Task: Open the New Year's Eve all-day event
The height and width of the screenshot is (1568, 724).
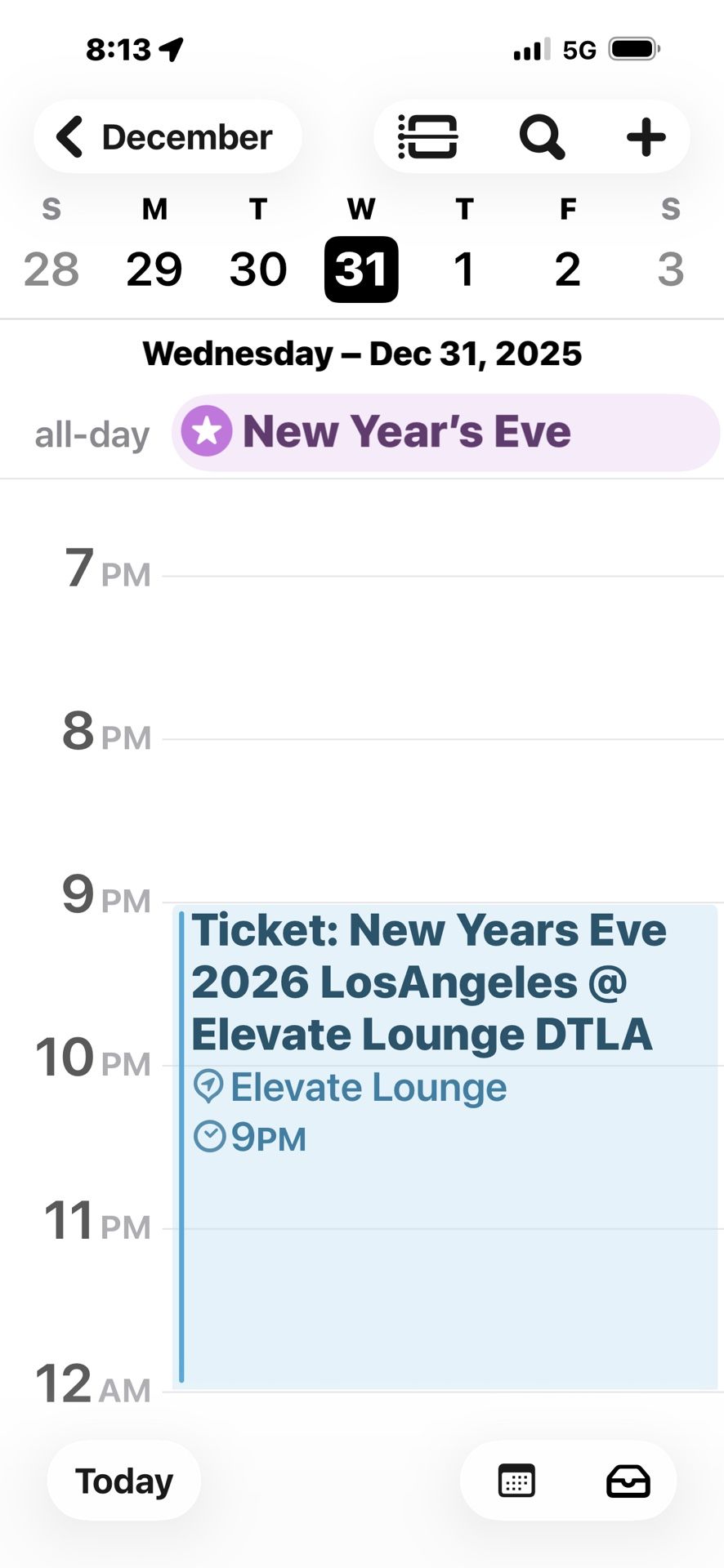Action: (445, 433)
